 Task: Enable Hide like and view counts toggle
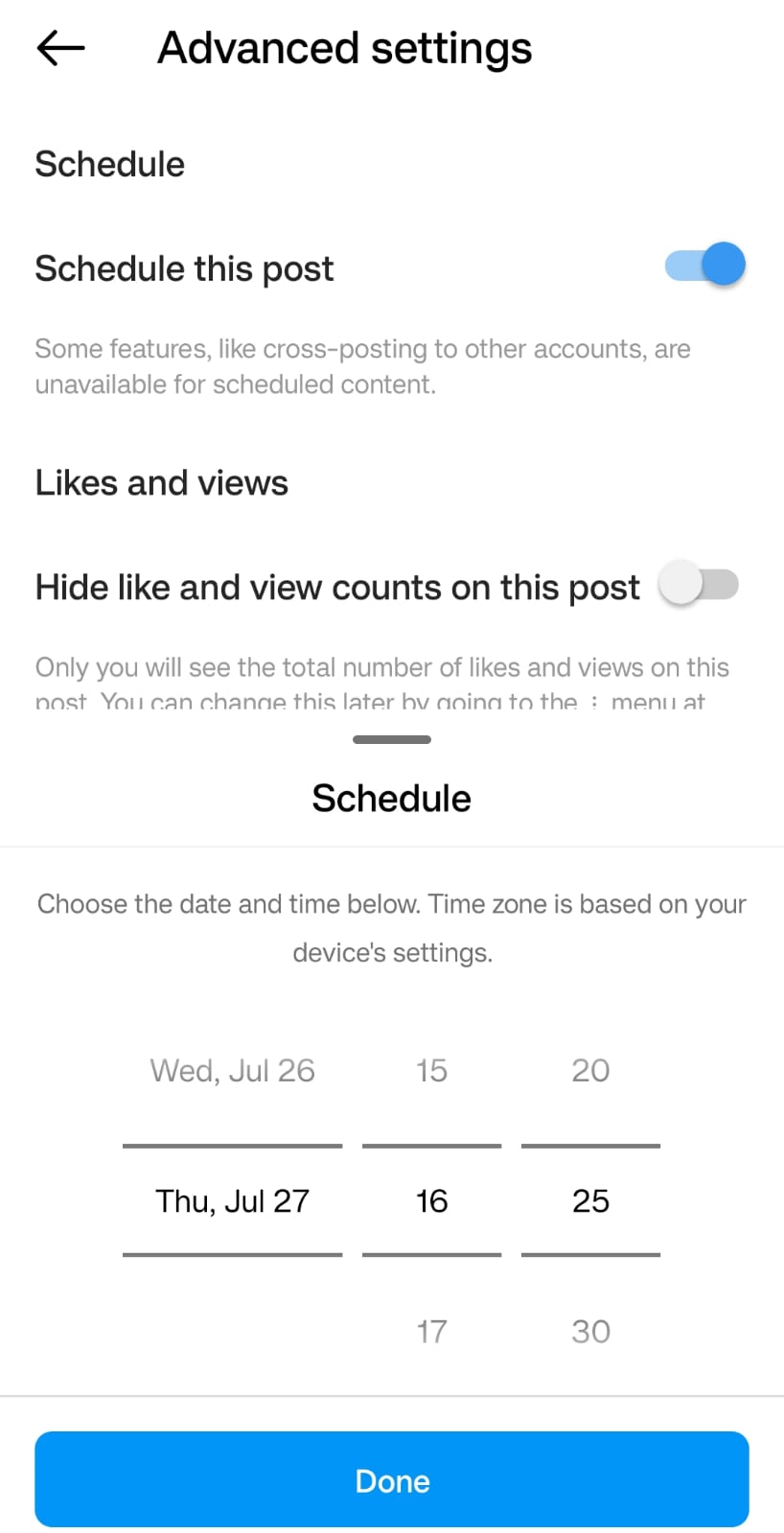pos(699,584)
